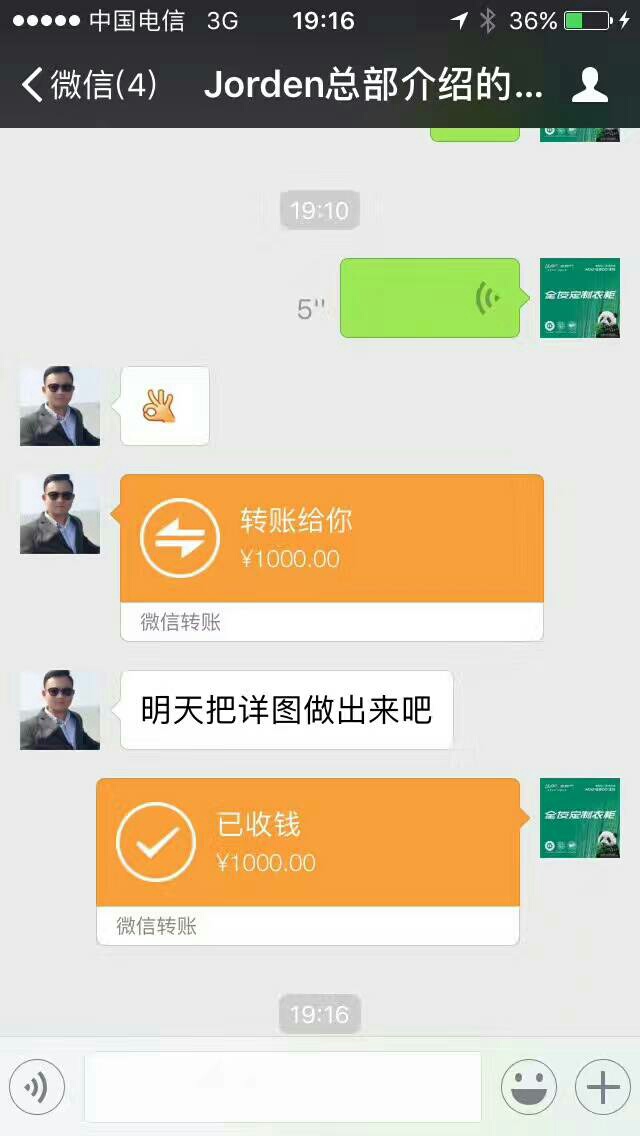640x1136 pixels.
Task: Tap my own avatar beside the voice message
Action: [x=579, y=298]
